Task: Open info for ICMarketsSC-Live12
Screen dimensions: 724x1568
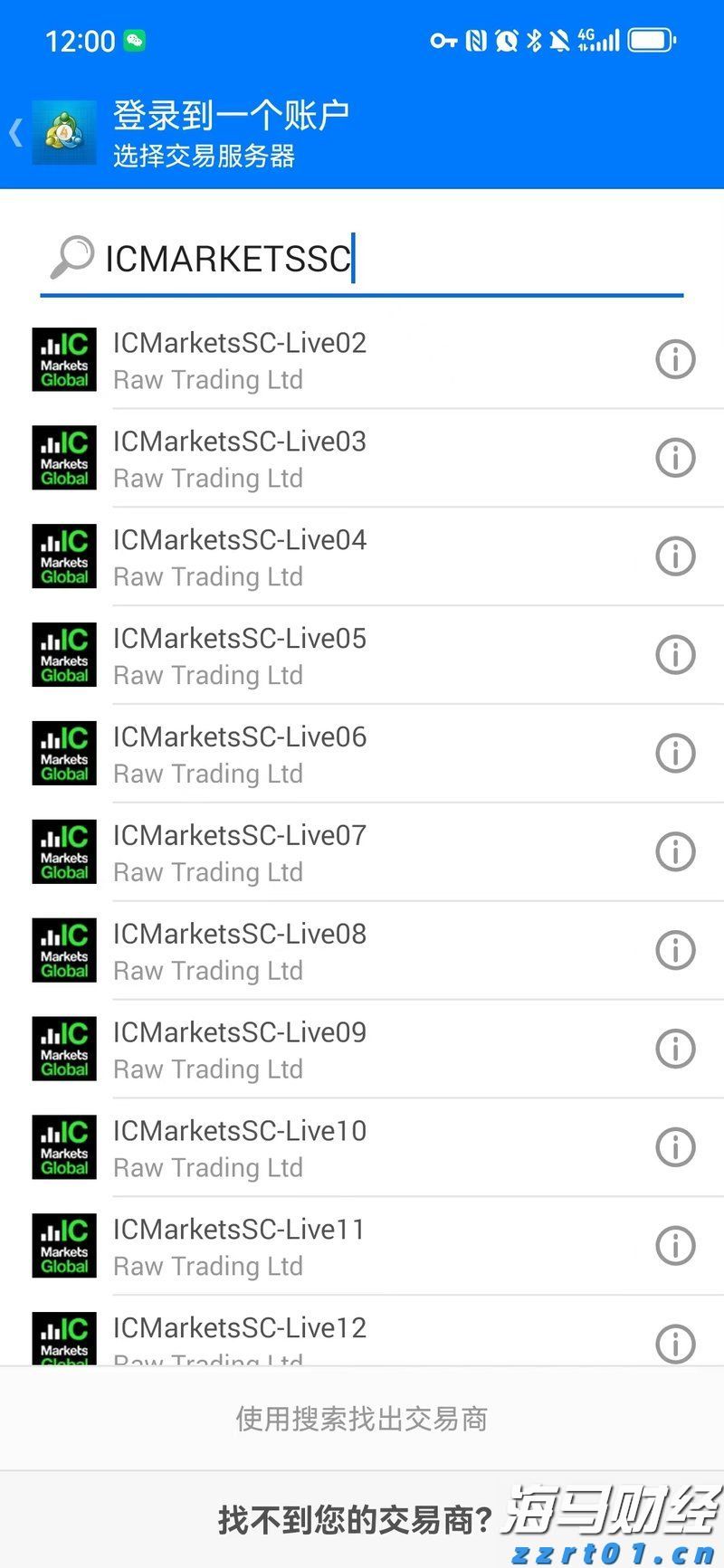Action: (675, 1344)
